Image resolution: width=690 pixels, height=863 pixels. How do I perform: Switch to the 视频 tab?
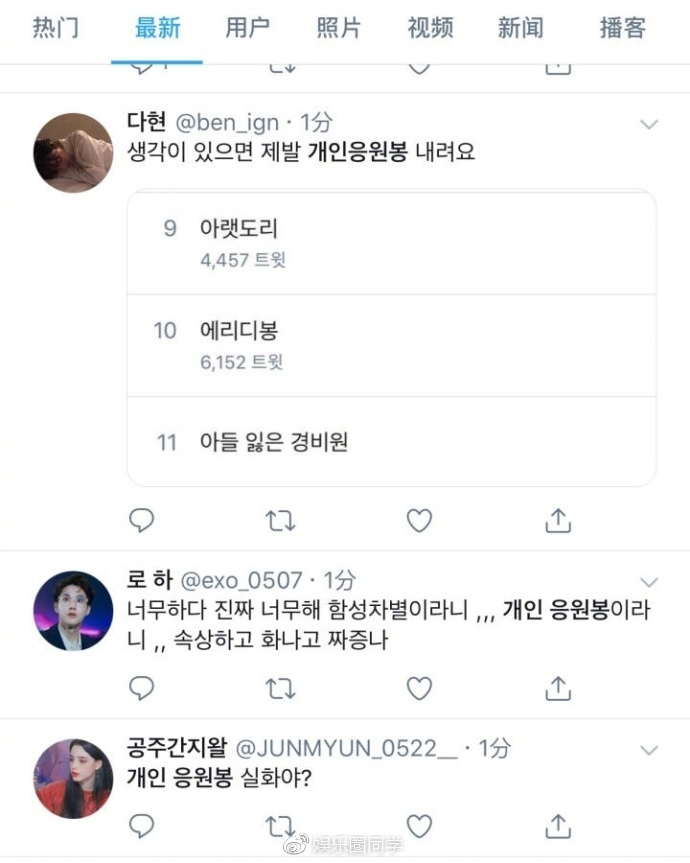click(430, 28)
